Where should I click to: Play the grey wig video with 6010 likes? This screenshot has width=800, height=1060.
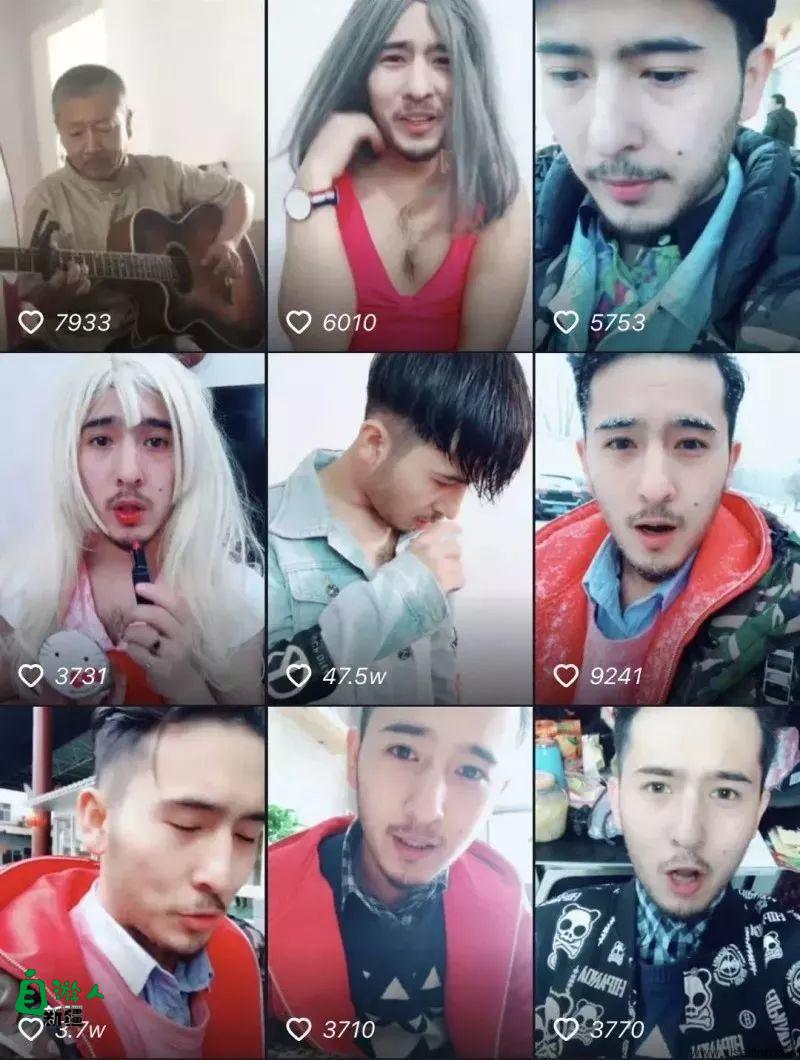click(x=400, y=175)
